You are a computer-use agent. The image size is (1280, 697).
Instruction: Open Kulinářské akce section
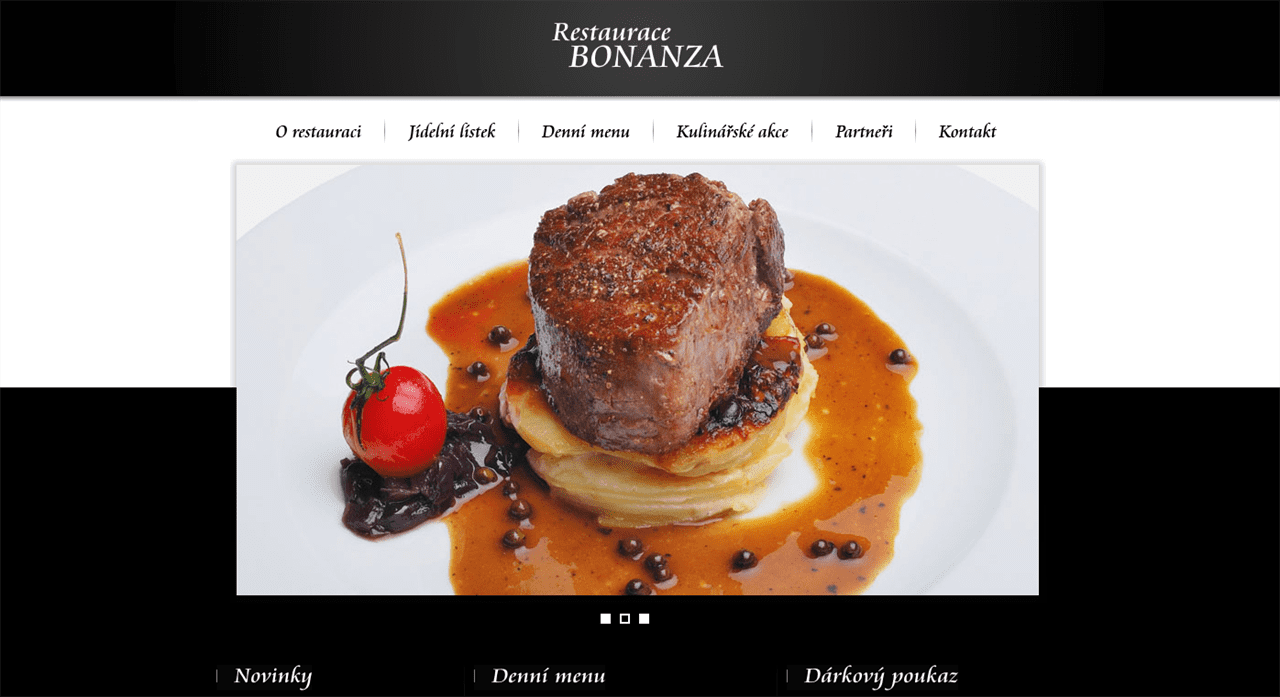point(732,131)
